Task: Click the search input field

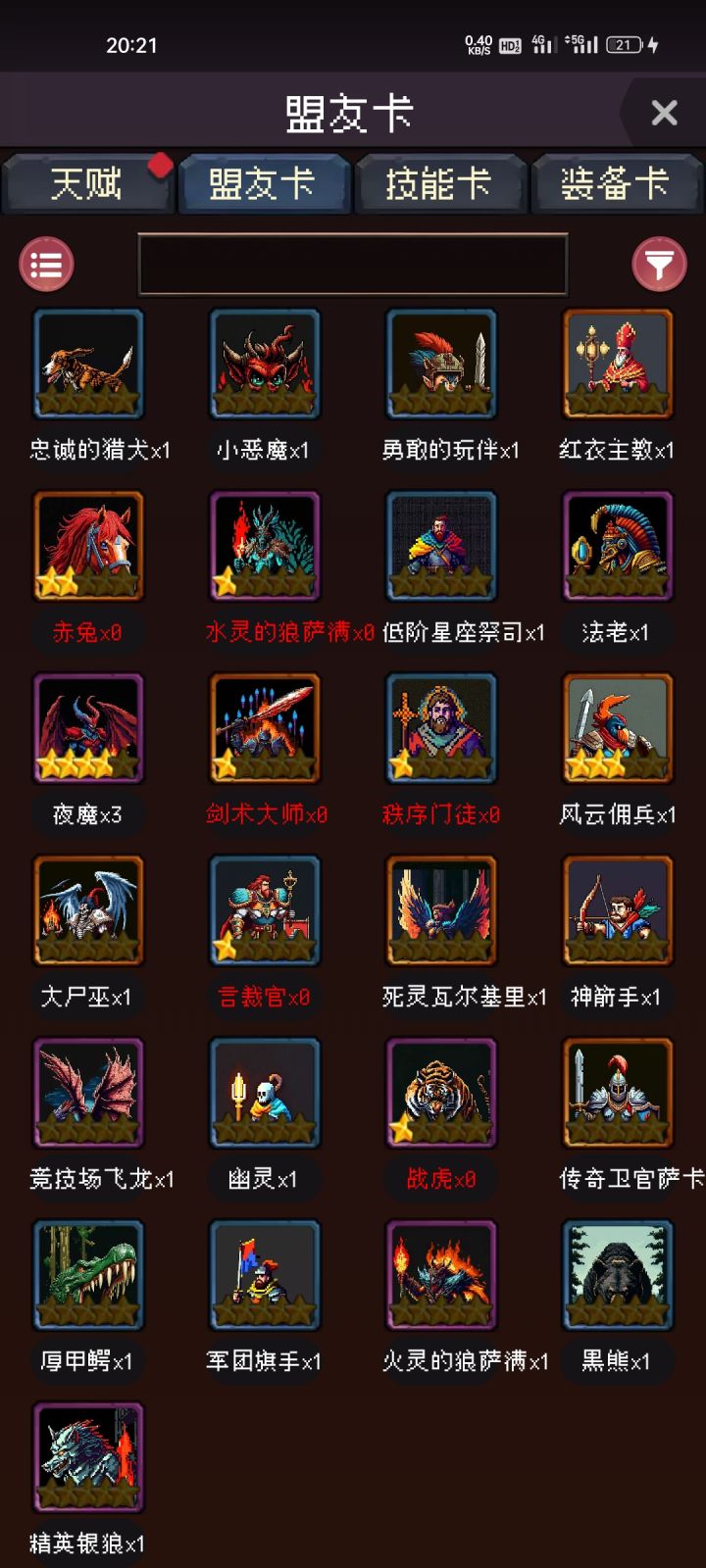Action: tap(350, 263)
